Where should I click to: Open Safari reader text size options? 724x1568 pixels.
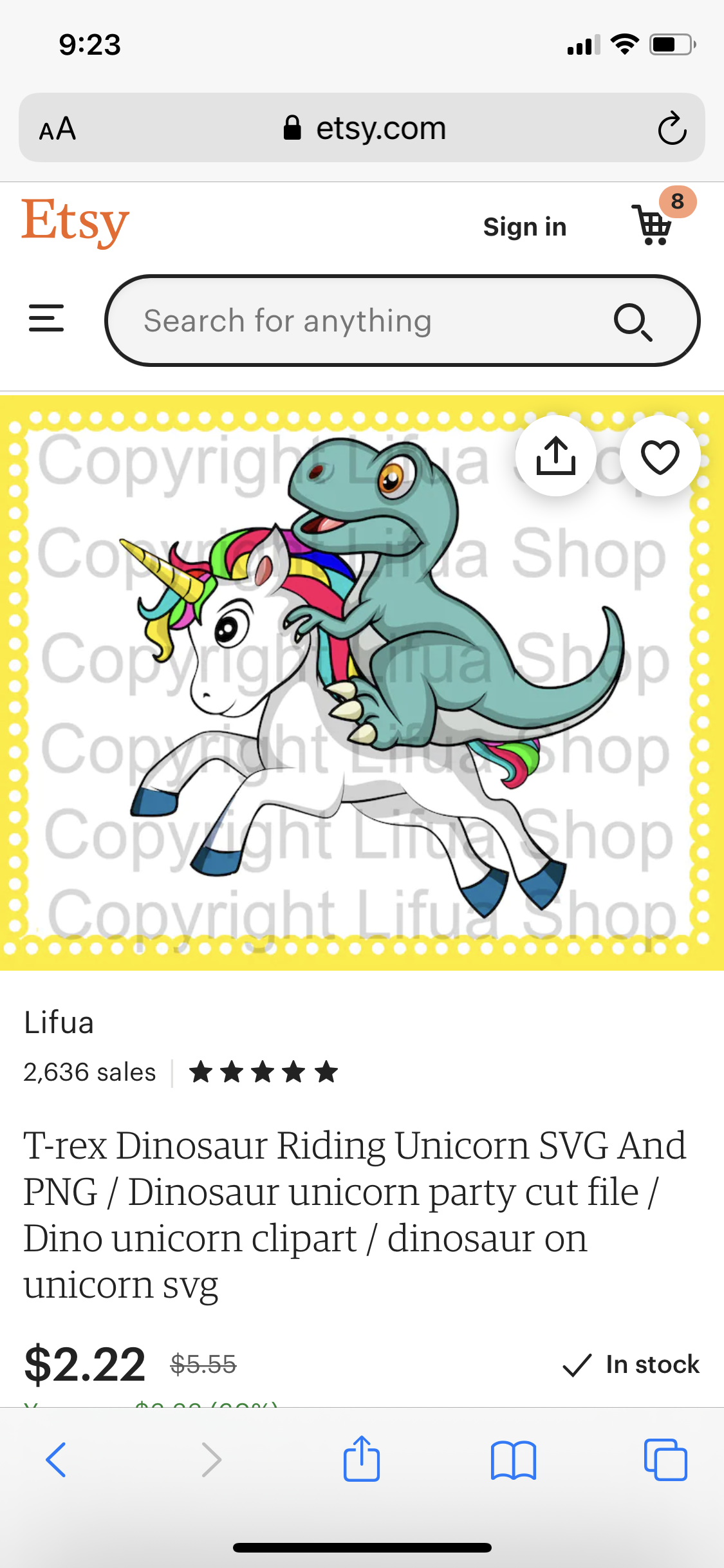pos(58,129)
